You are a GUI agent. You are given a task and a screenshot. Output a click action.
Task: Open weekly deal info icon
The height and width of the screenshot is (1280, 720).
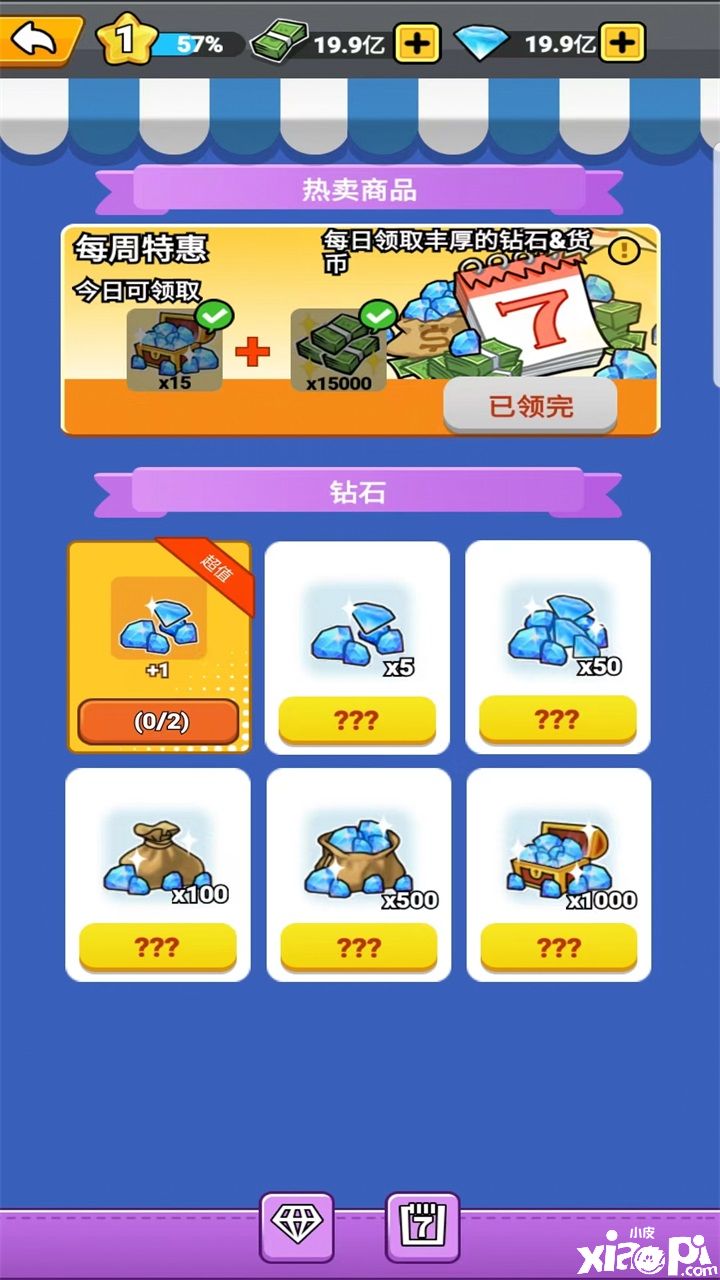click(x=626, y=249)
